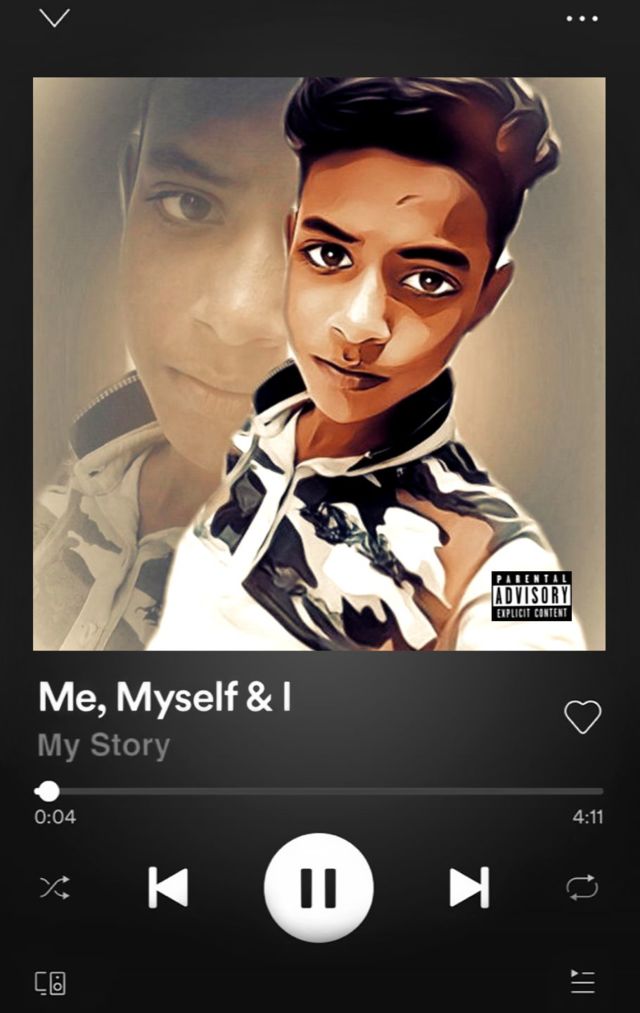Open the three-dot options menu

[582, 18]
